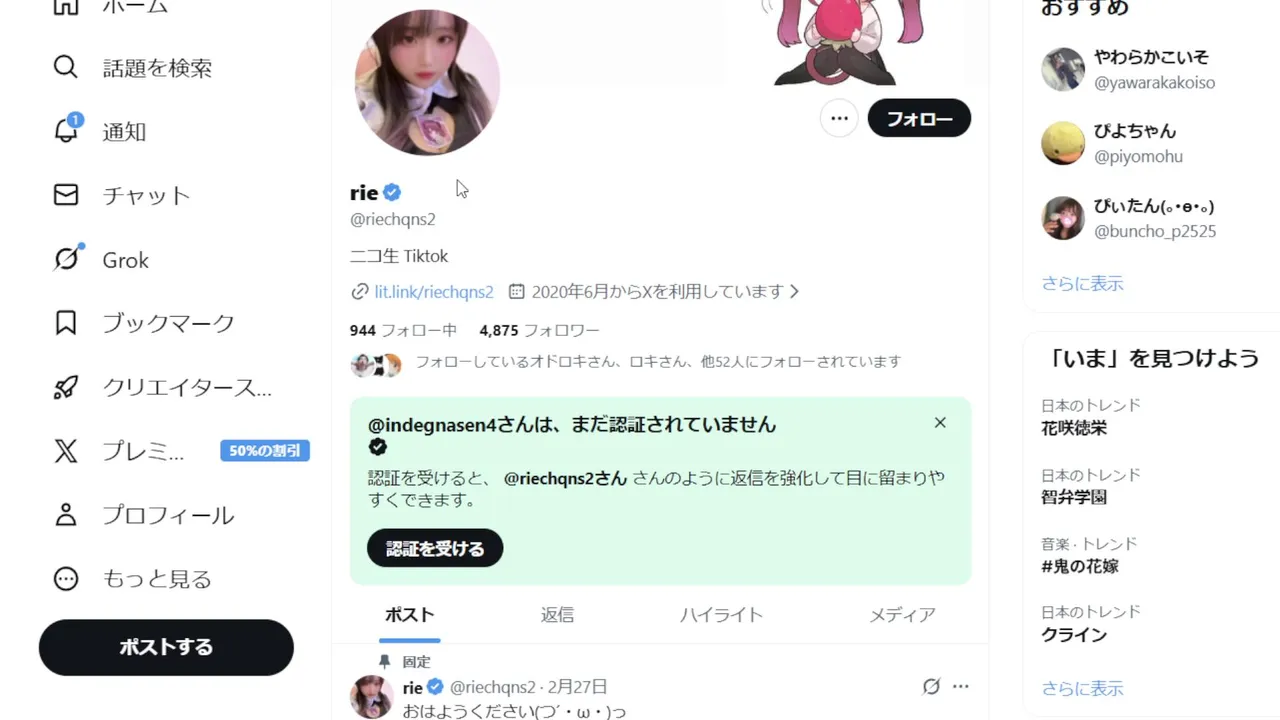Switch to the ハイライト tab

pyautogui.click(x=721, y=615)
